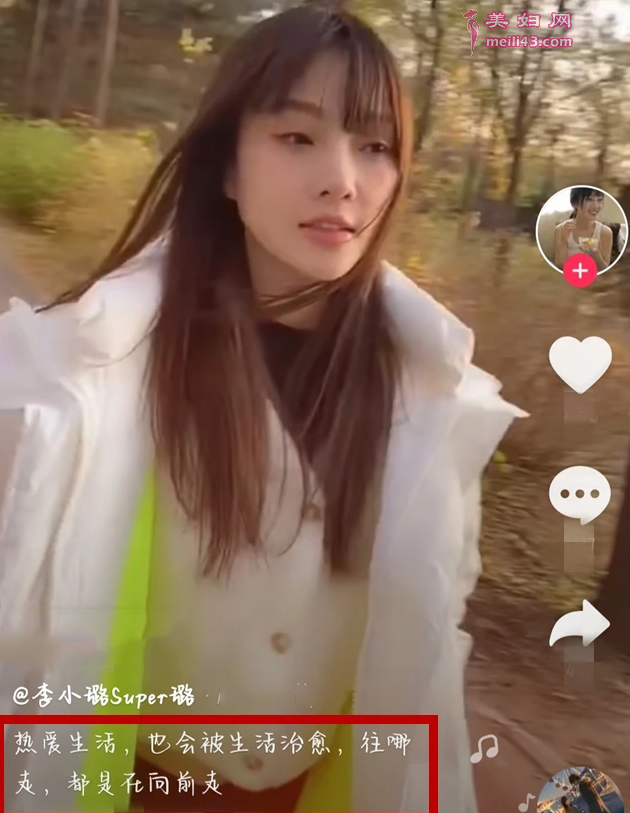Share this video with the arrow icon
The height and width of the screenshot is (813, 630).
click(580, 624)
